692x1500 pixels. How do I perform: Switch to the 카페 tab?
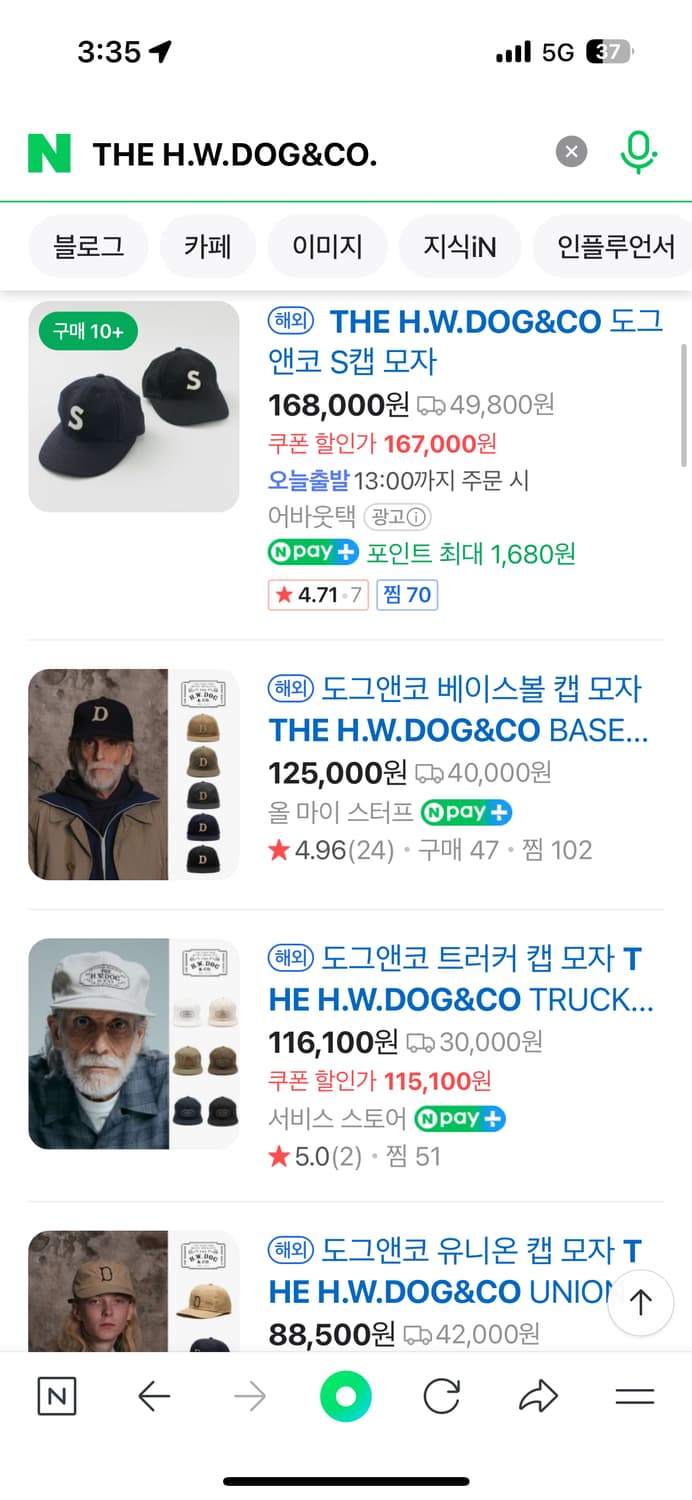tap(208, 246)
